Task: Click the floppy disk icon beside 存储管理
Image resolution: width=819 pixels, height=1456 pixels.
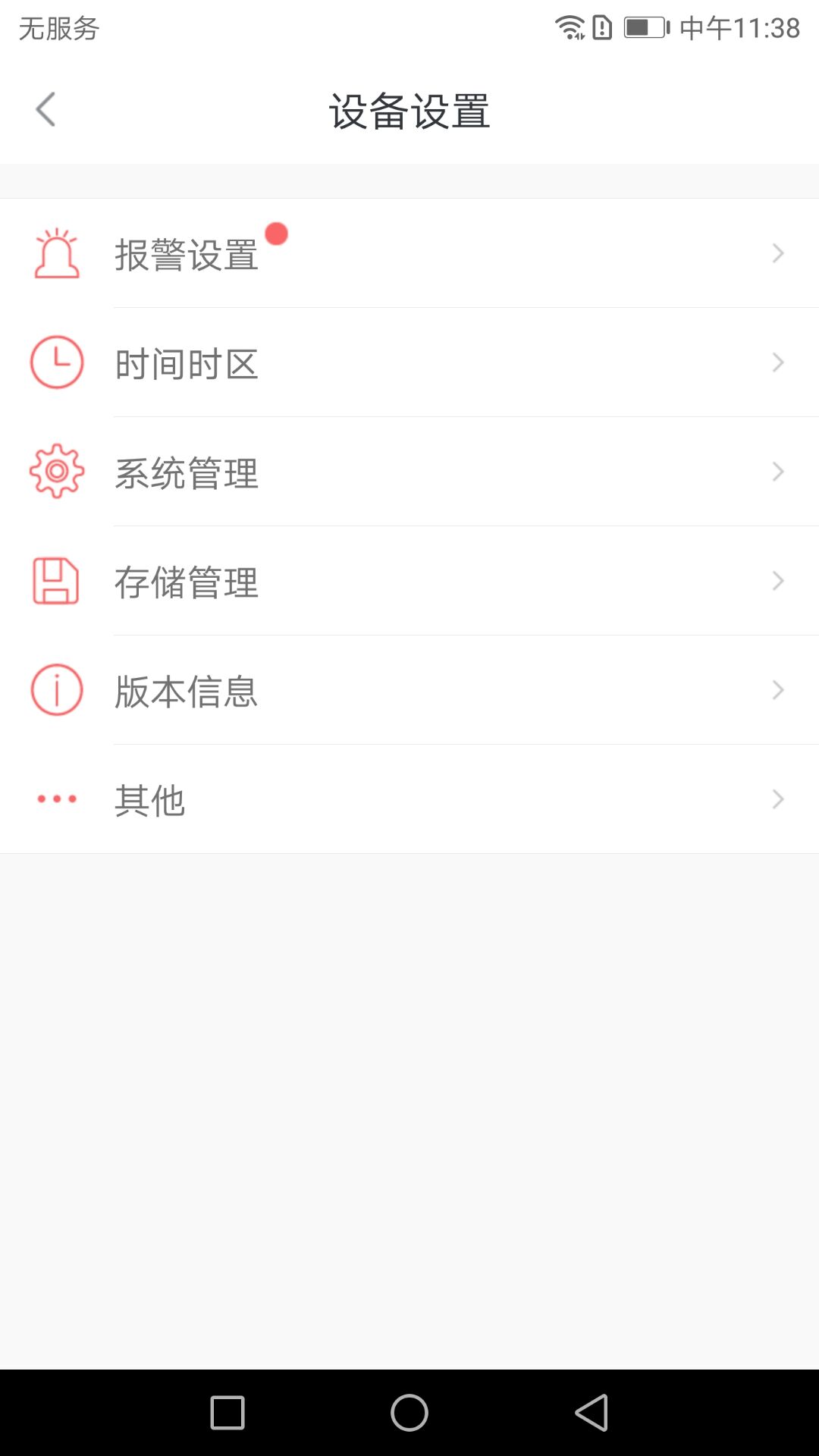Action: click(57, 580)
